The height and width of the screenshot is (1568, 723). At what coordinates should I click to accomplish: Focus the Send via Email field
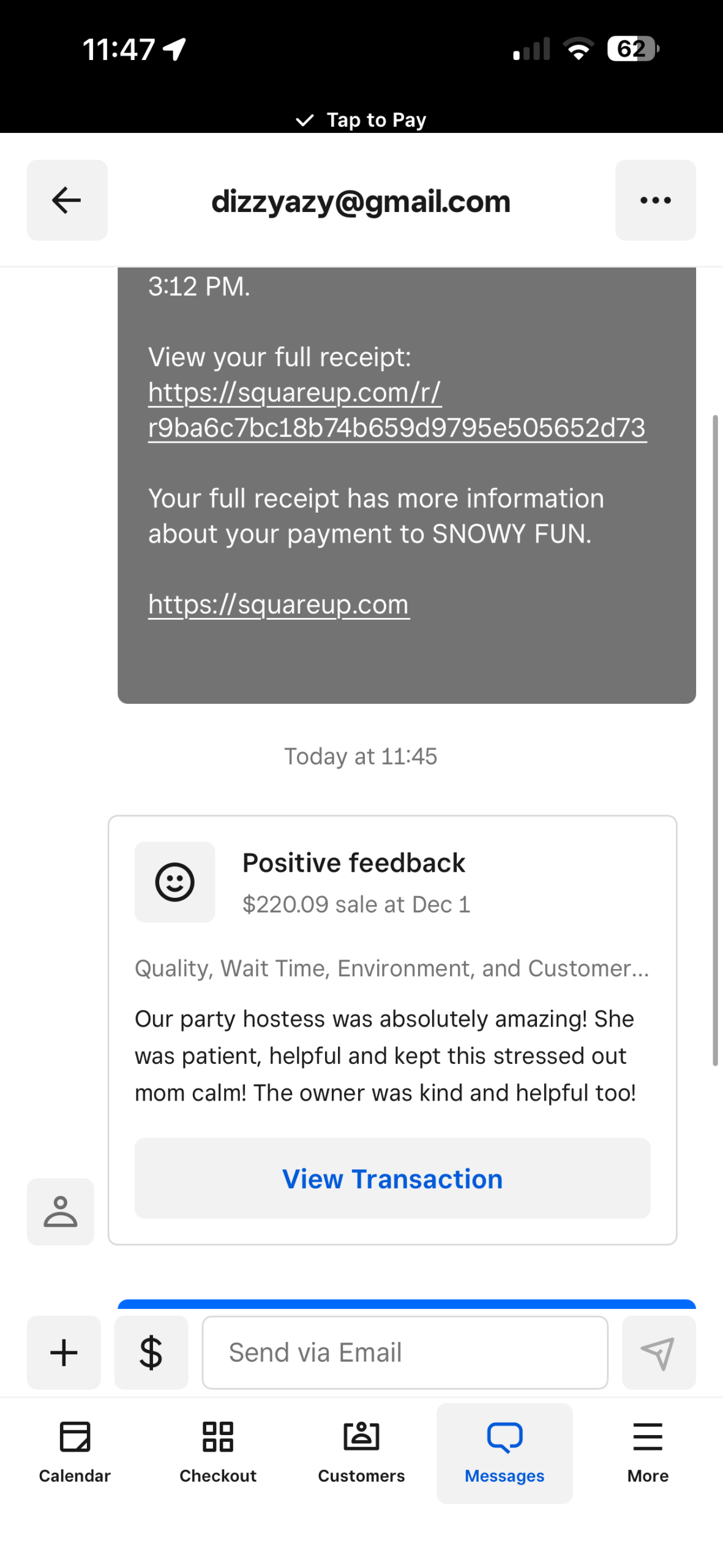click(404, 1352)
